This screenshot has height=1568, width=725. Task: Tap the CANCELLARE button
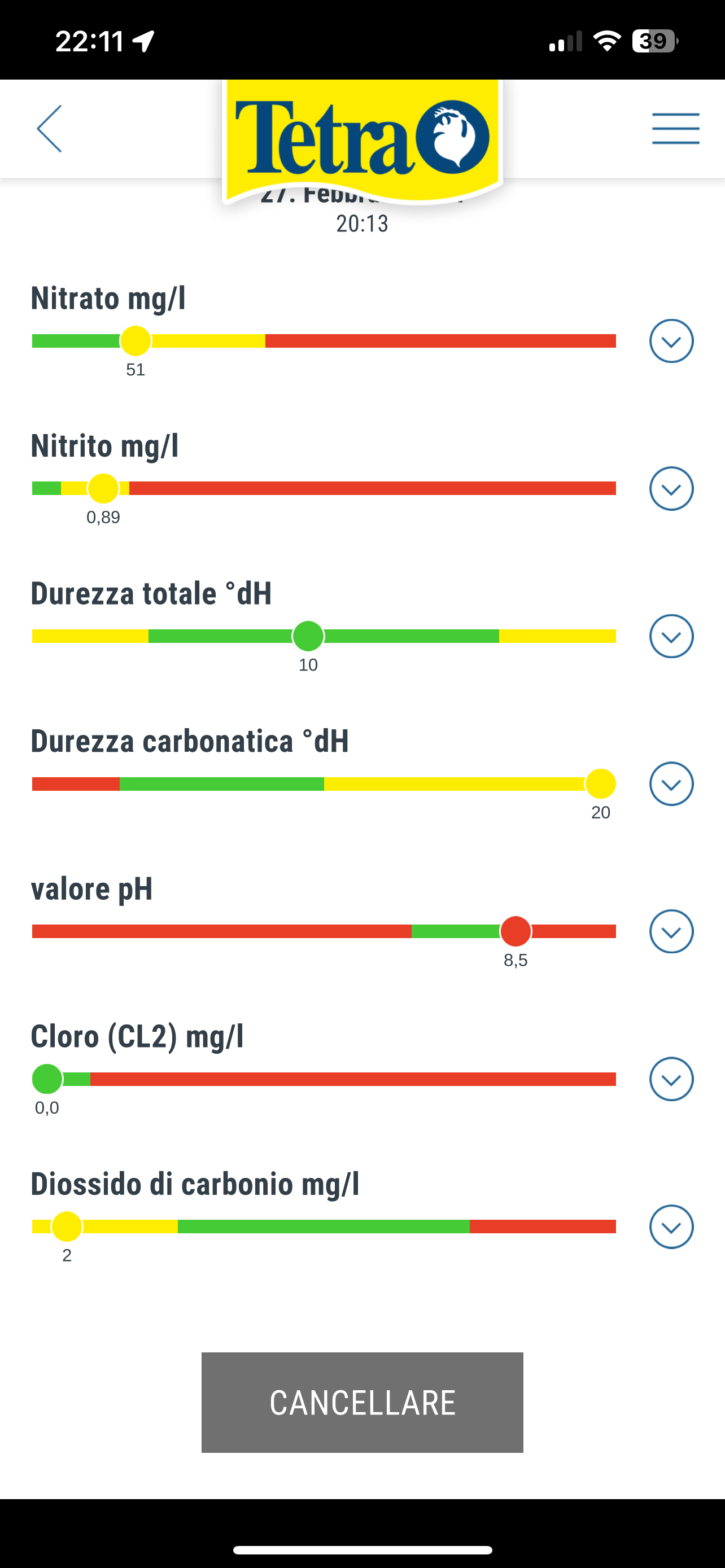[x=362, y=1403]
